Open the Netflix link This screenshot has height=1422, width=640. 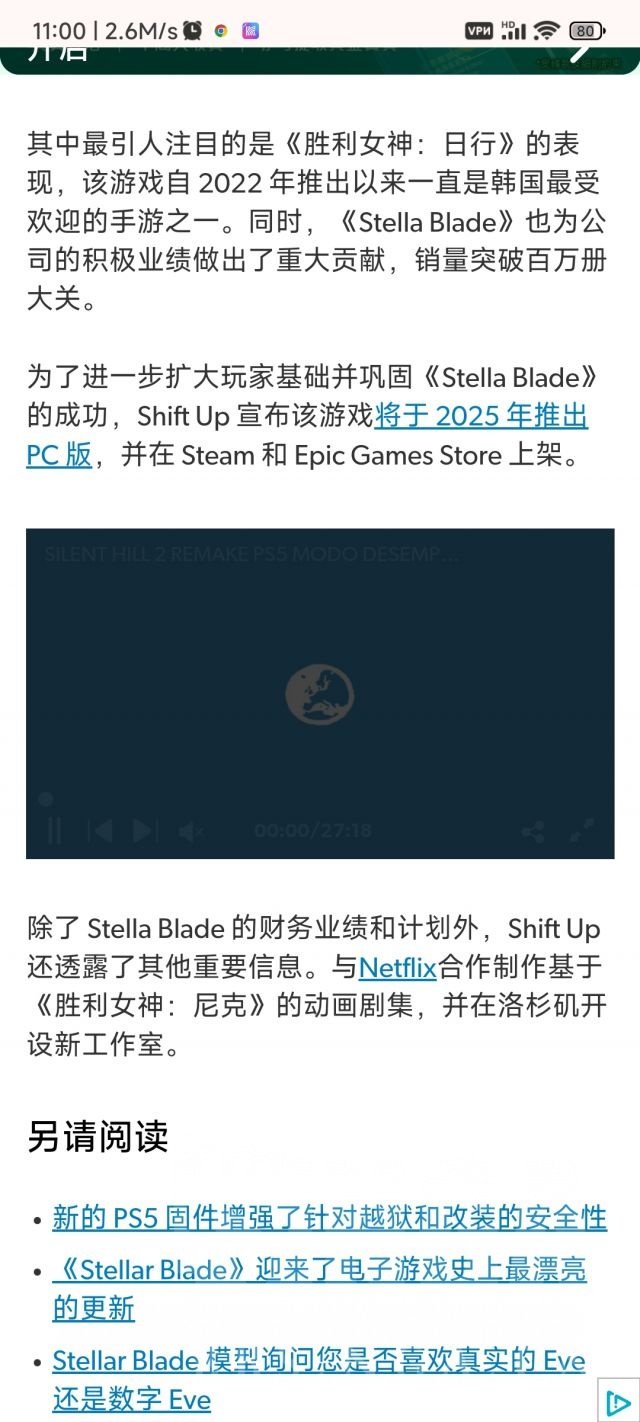(397, 968)
